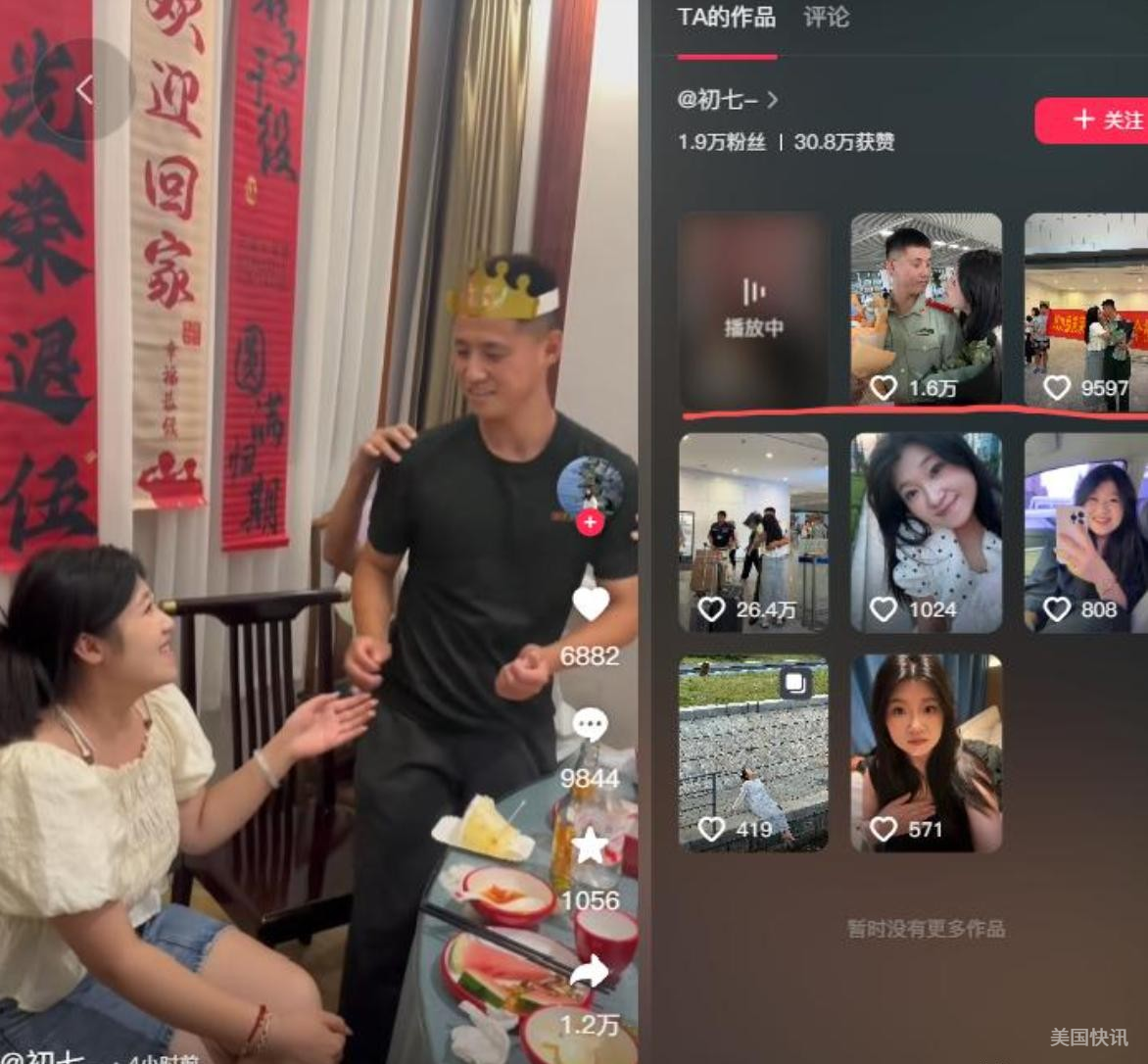Open the video with 808 likes
Image resolution: width=1148 pixels, height=1064 pixels.
[1085, 532]
